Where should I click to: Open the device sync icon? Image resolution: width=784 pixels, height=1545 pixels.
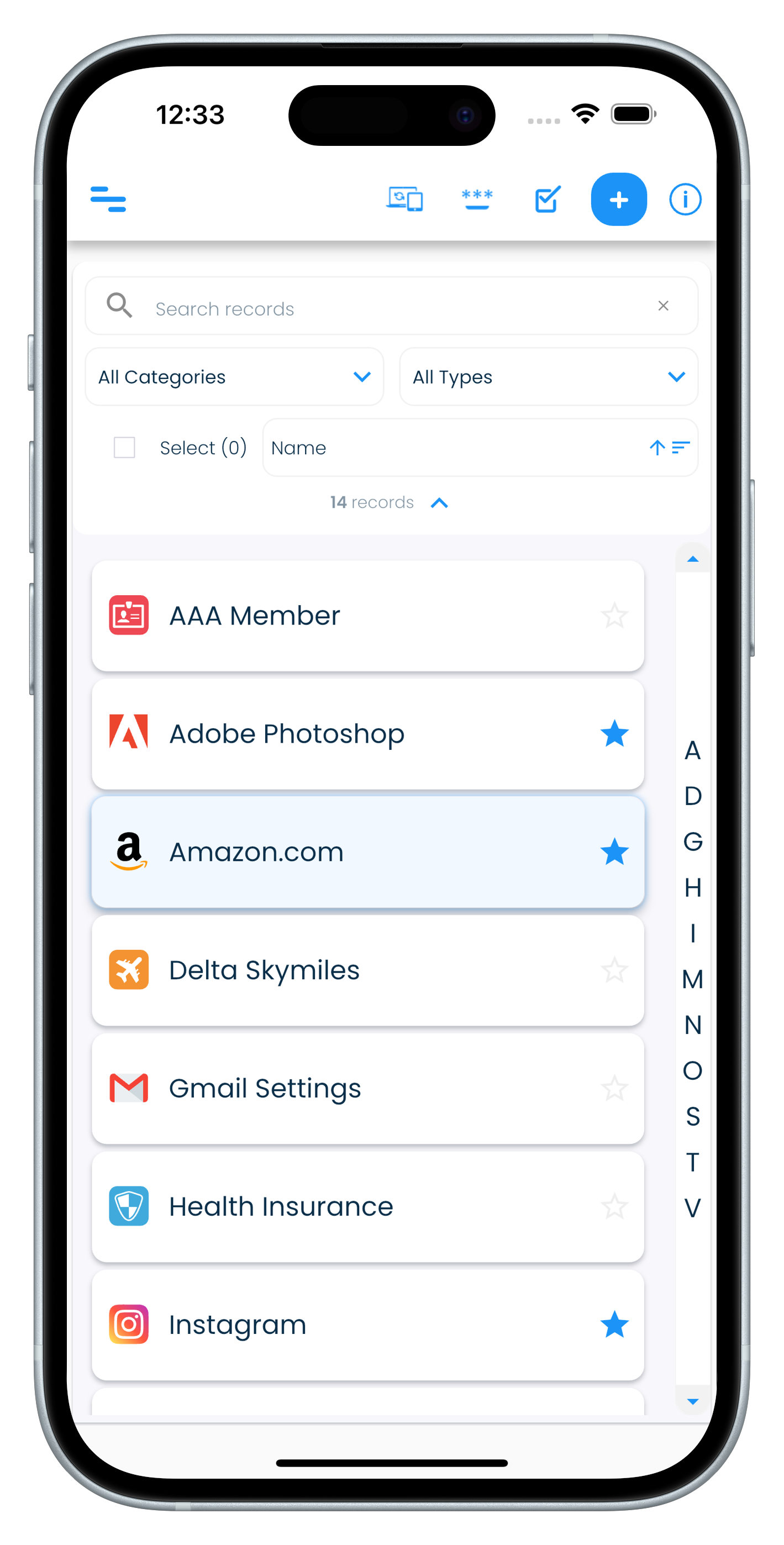pyautogui.click(x=404, y=199)
